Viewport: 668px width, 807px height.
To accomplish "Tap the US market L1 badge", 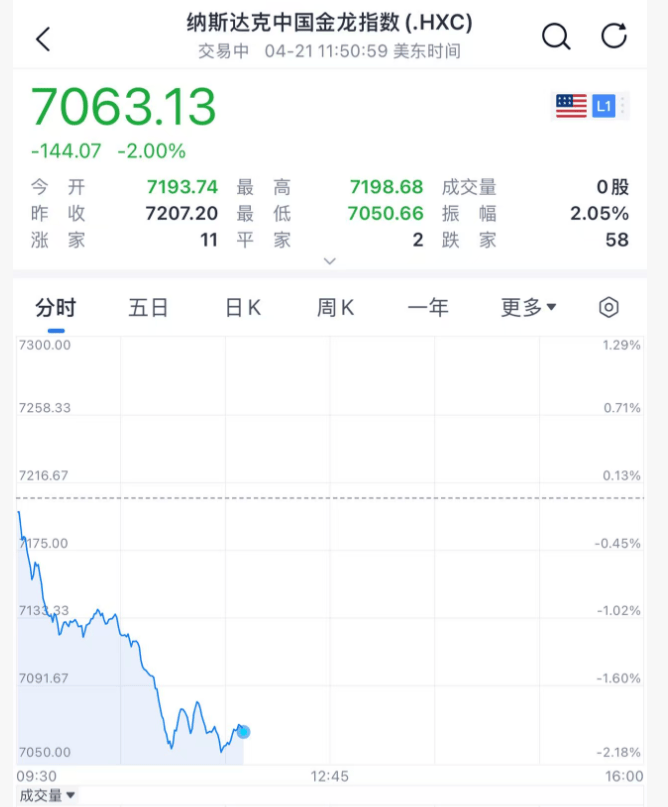I will (590, 106).
